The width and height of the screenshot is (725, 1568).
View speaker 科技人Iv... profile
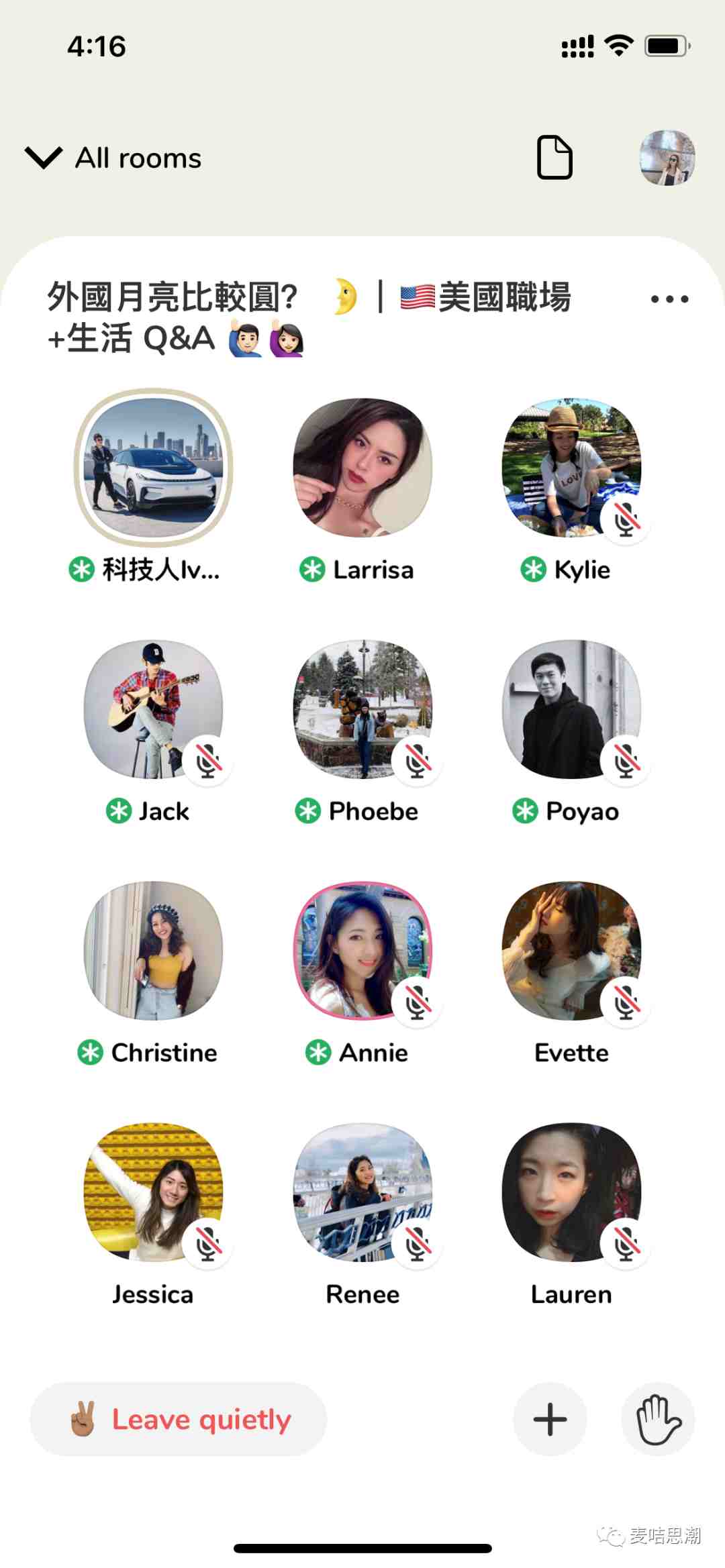[x=154, y=468]
